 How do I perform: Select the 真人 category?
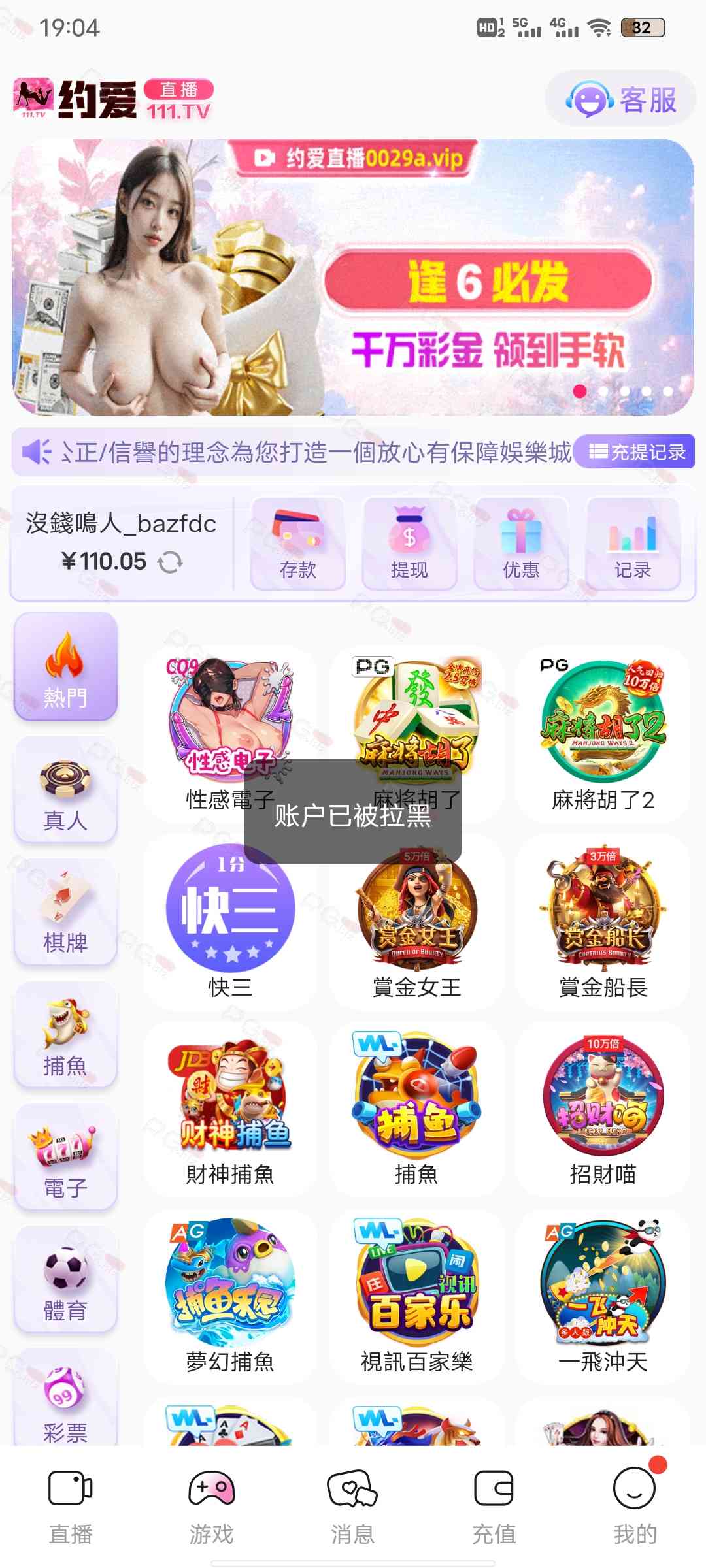pyautogui.click(x=65, y=791)
